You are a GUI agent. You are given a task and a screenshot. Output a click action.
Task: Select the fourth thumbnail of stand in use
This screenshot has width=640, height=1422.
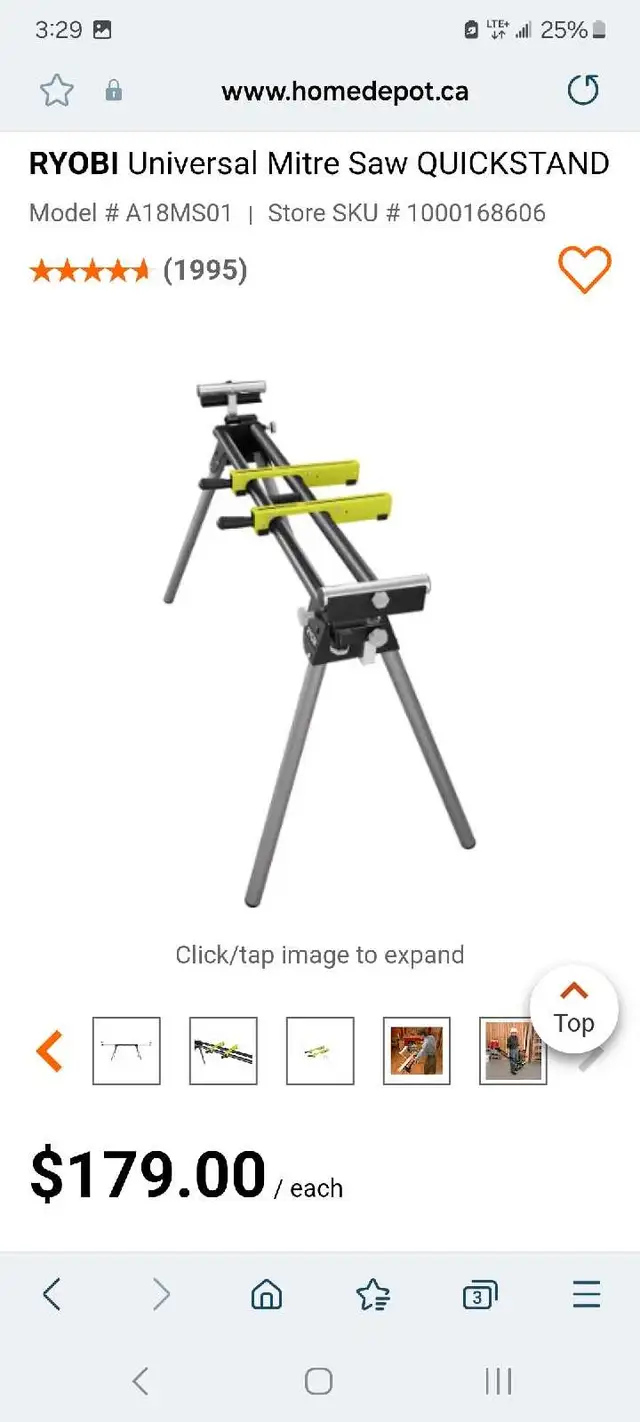point(417,1051)
